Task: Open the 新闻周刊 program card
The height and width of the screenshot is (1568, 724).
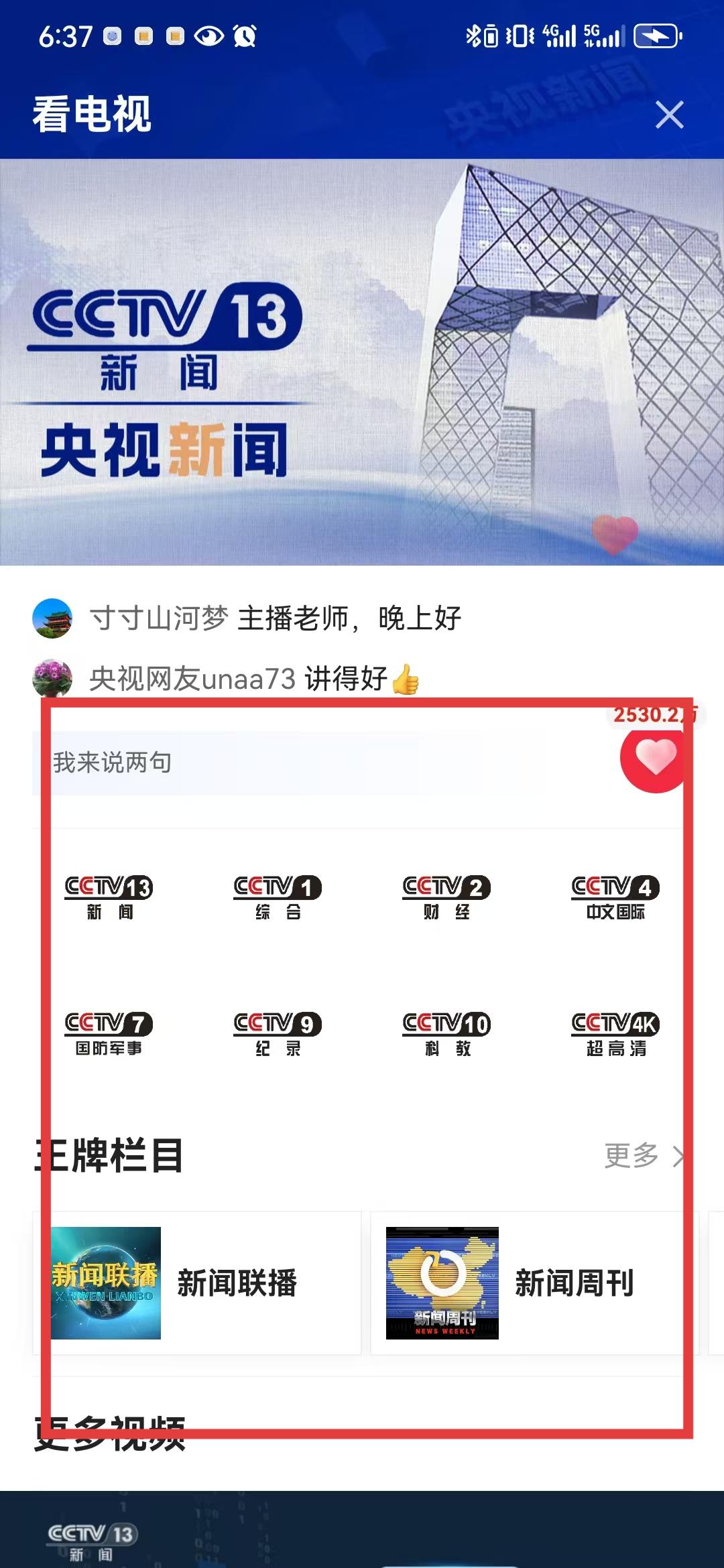Action: pos(534,1283)
